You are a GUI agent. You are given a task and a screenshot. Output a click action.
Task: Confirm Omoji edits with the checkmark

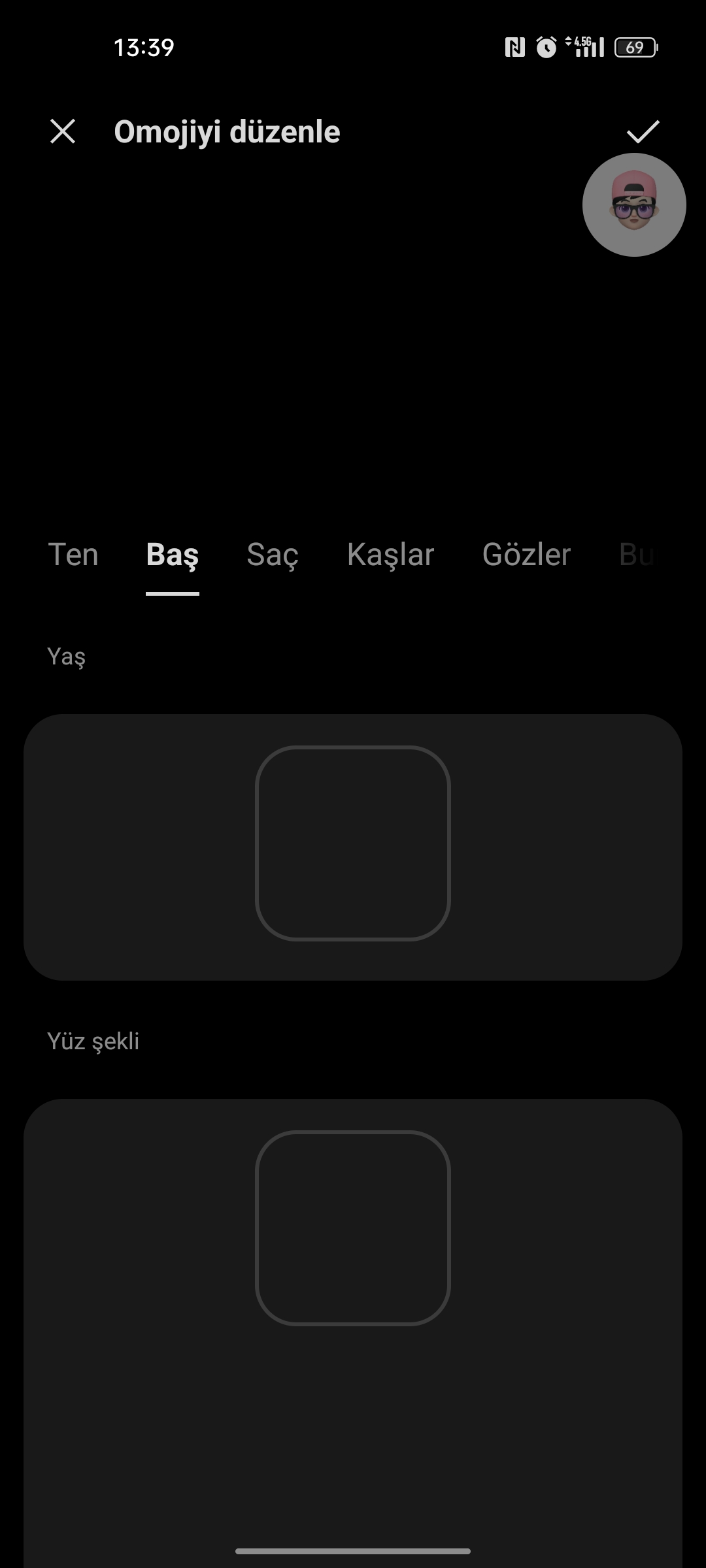[x=643, y=131]
